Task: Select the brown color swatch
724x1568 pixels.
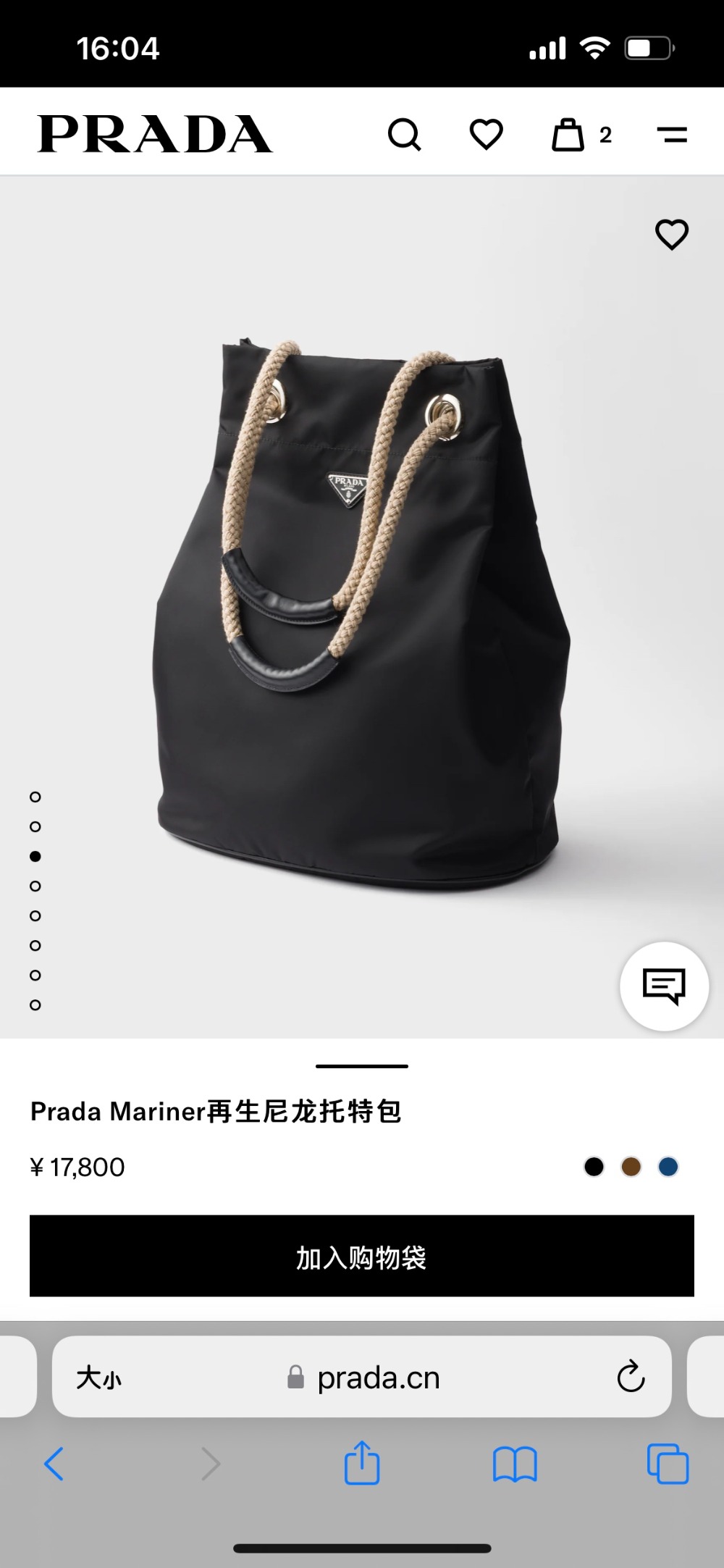Action: tap(631, 1167)
